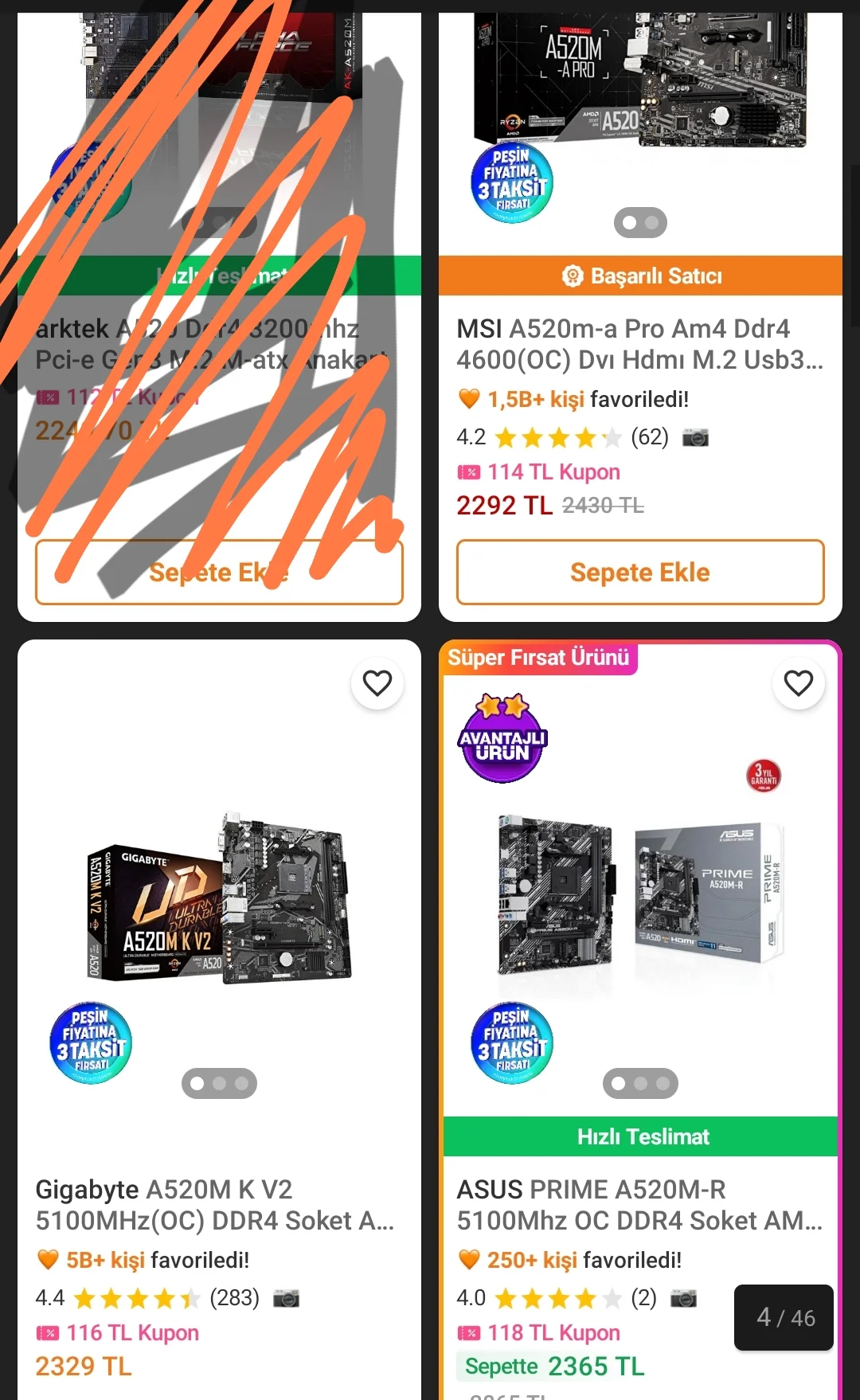
Task: Tap the image dots on the Gigabyte card
Action: point(219,1083)
